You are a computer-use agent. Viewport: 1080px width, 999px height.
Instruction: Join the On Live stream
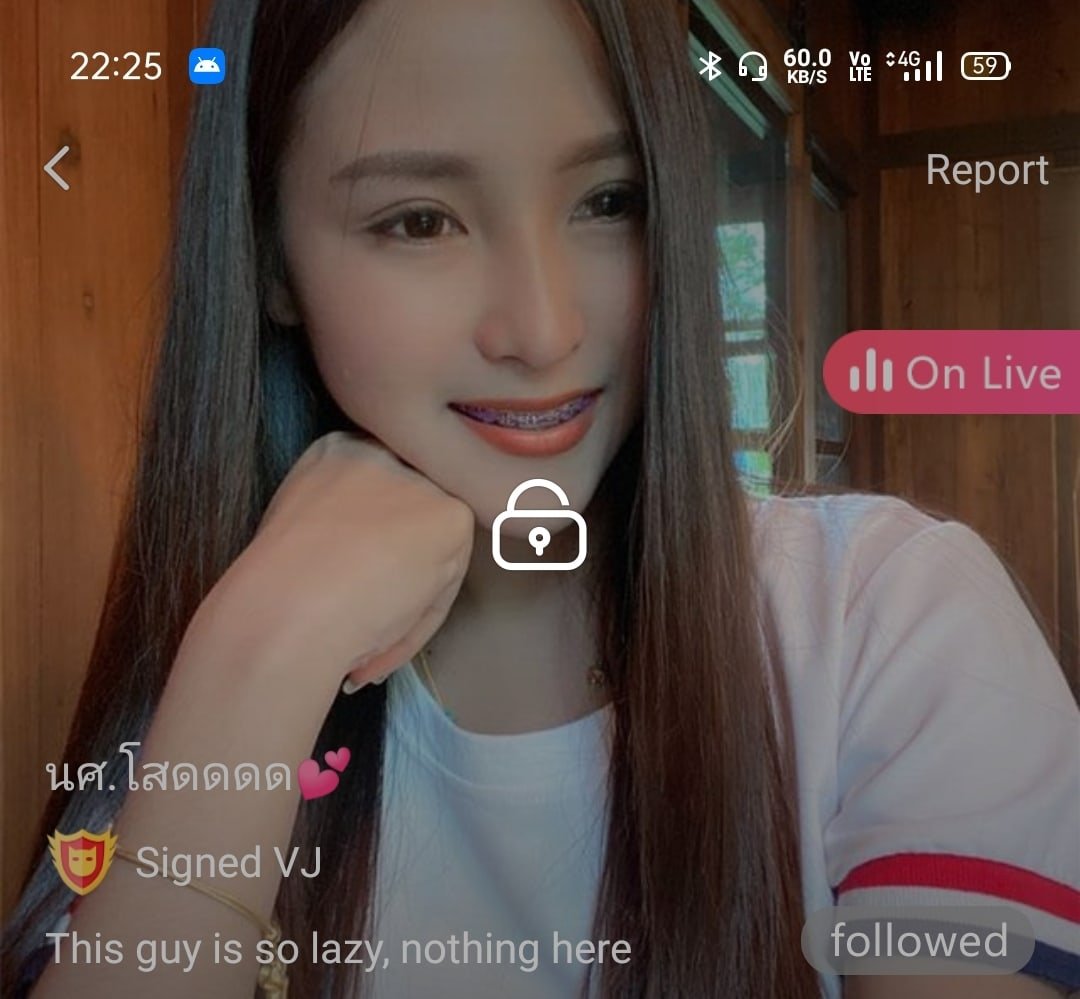pos(953,373)
